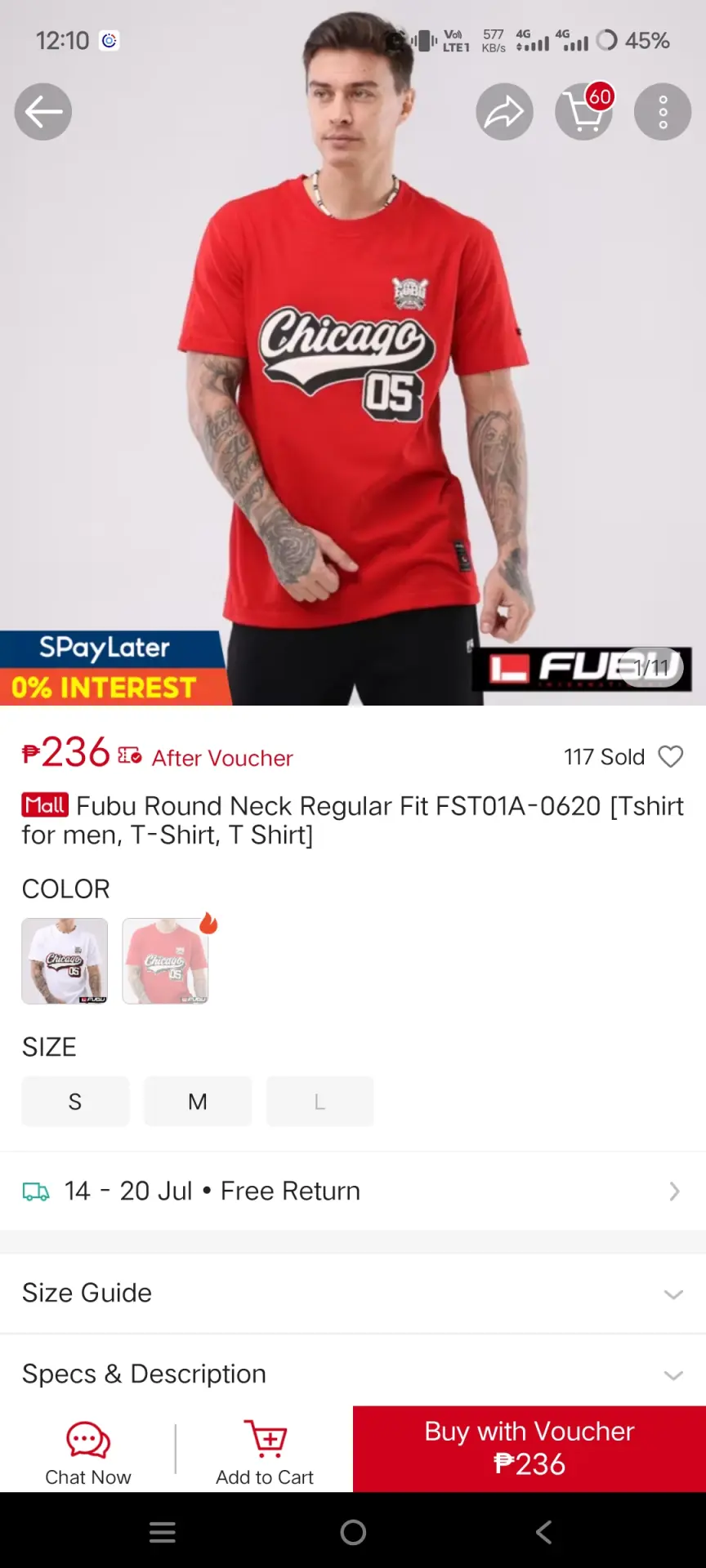Expand the Size Guide section

pyautogui.click(x=353, y=1294)
